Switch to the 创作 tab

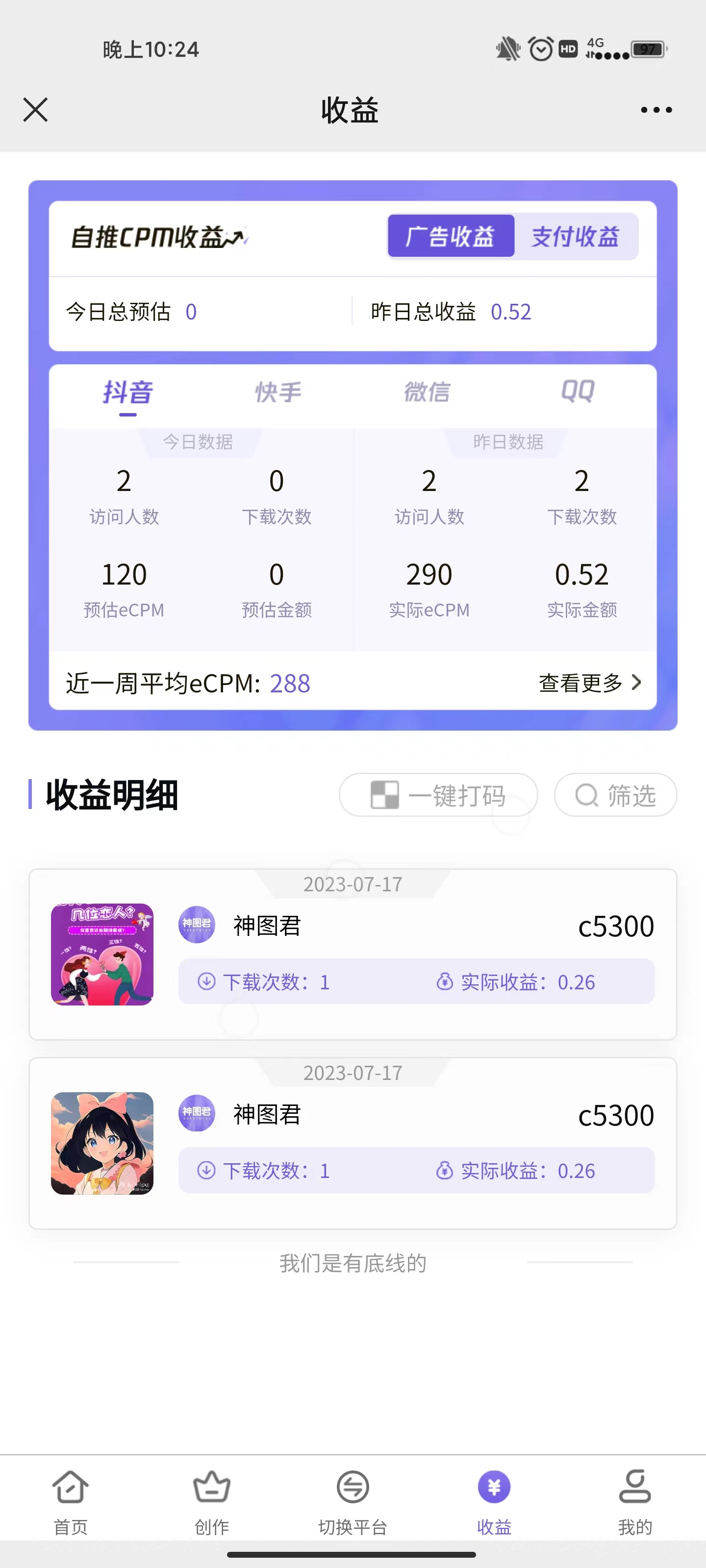coord(211,1501)
